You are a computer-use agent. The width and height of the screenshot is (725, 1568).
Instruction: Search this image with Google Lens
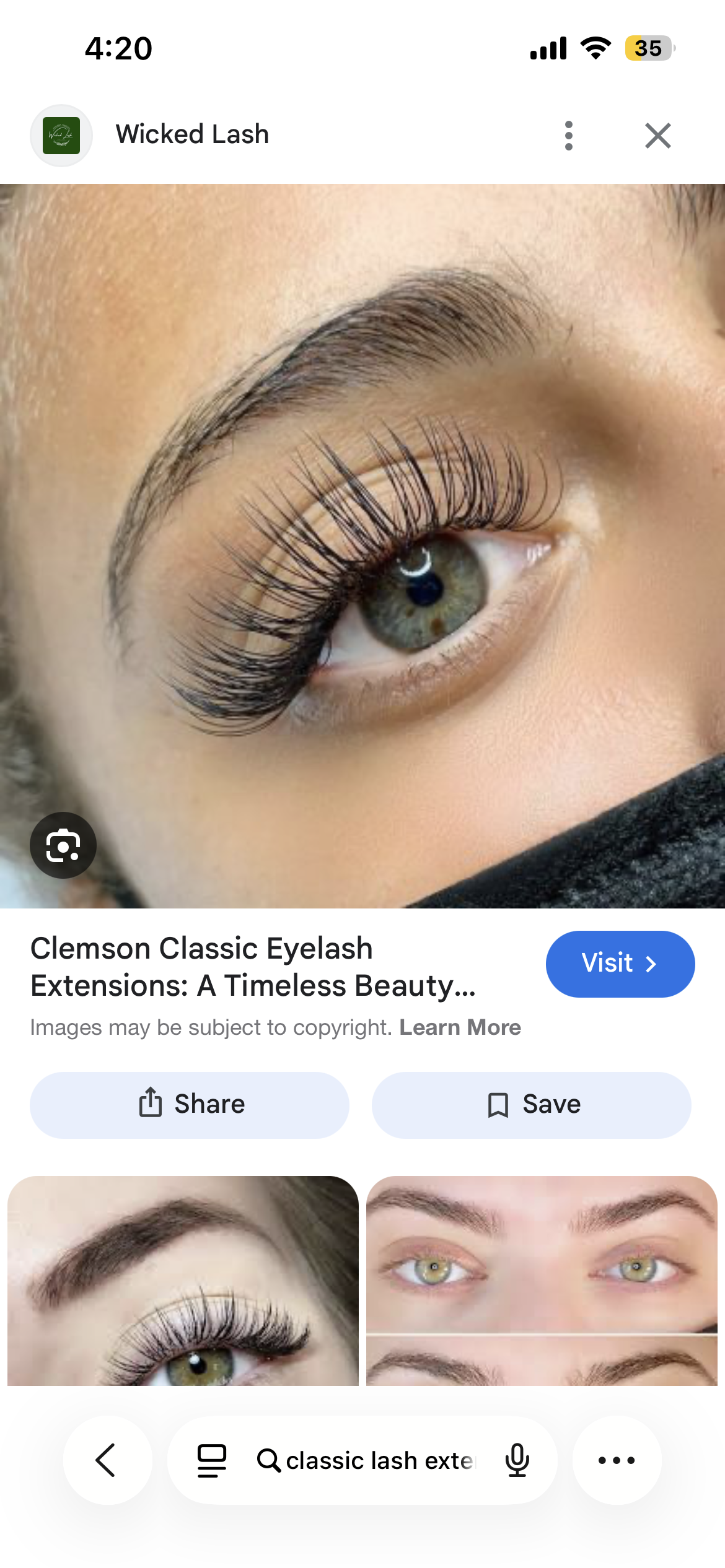pyautogui.click(x=63, y=845)
